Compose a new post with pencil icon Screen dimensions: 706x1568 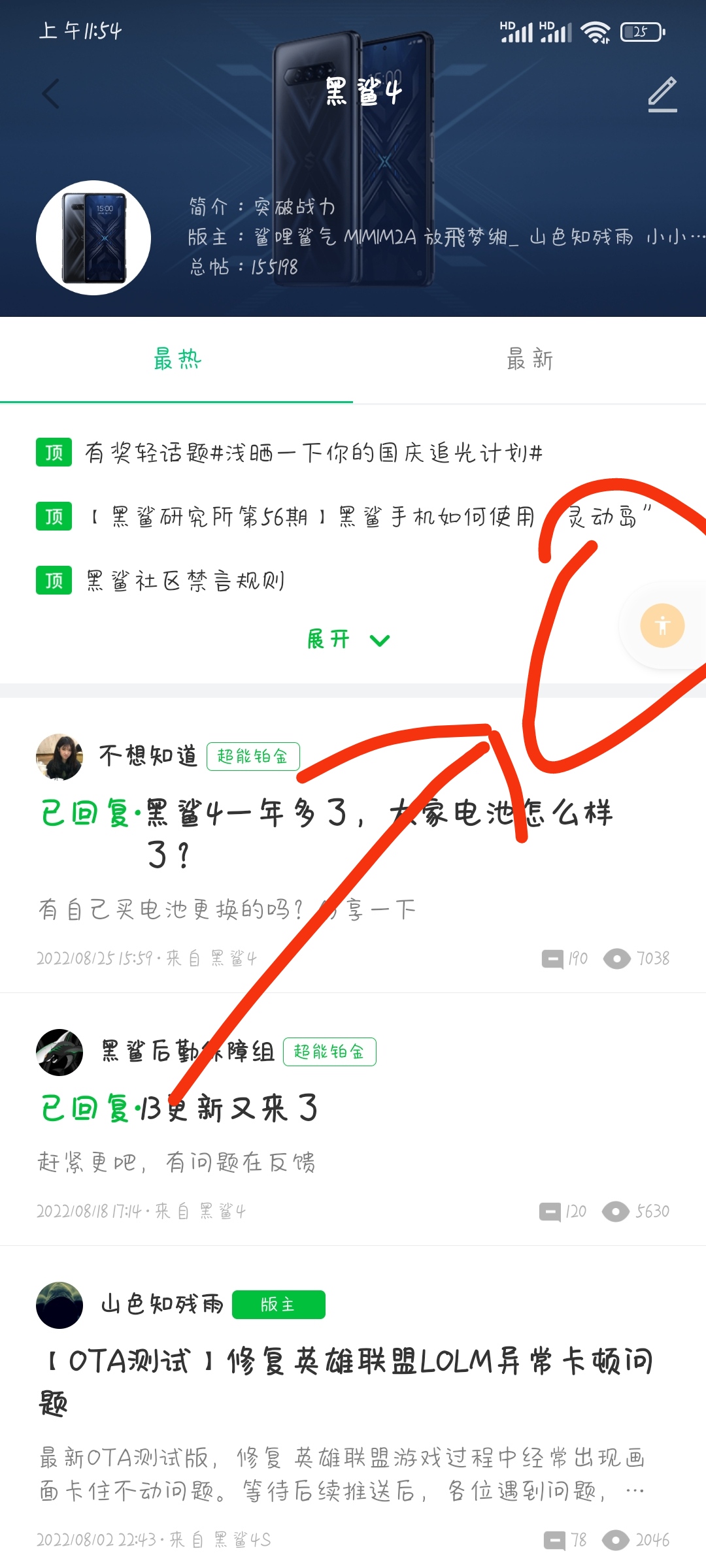tap(662, 93)
